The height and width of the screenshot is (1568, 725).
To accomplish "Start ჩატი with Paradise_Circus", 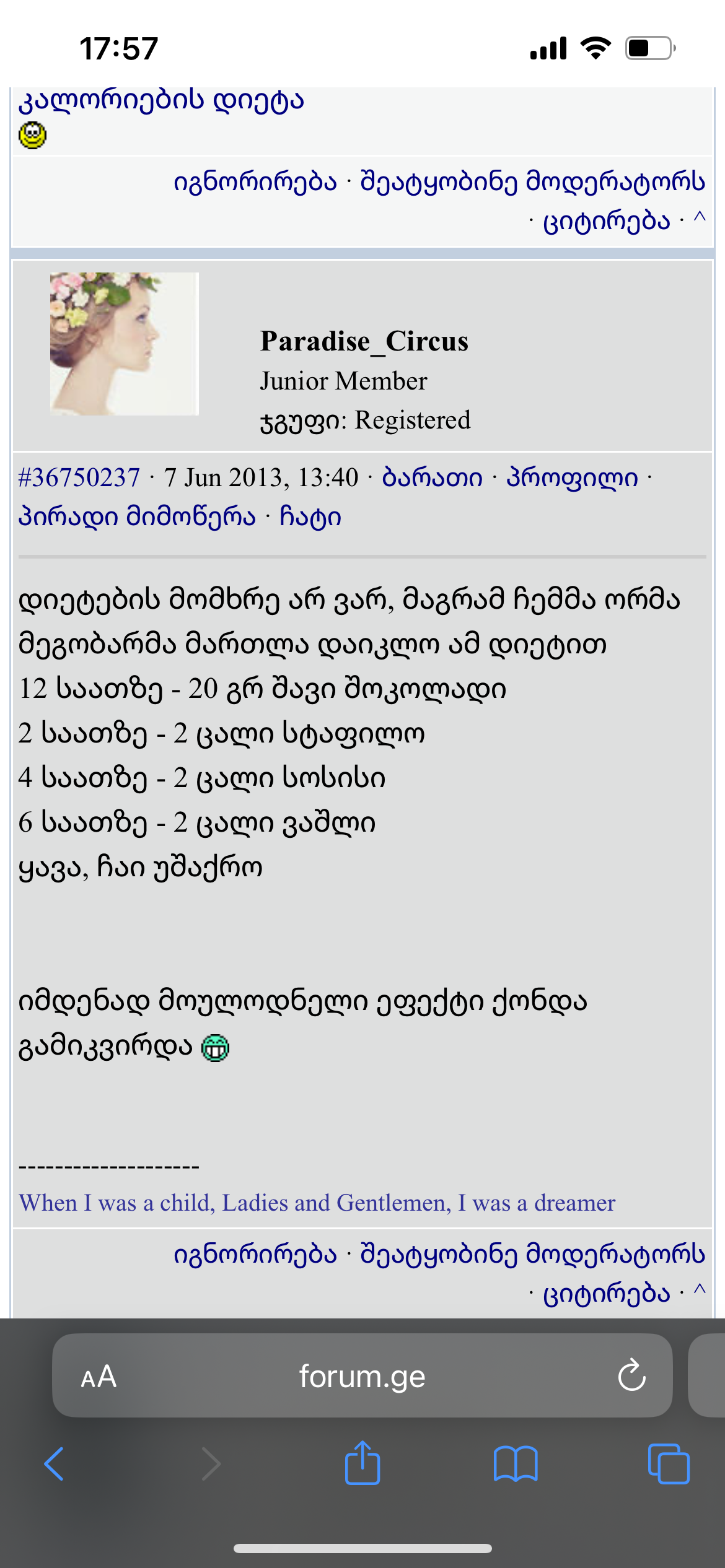I will (x=310, y=516).
